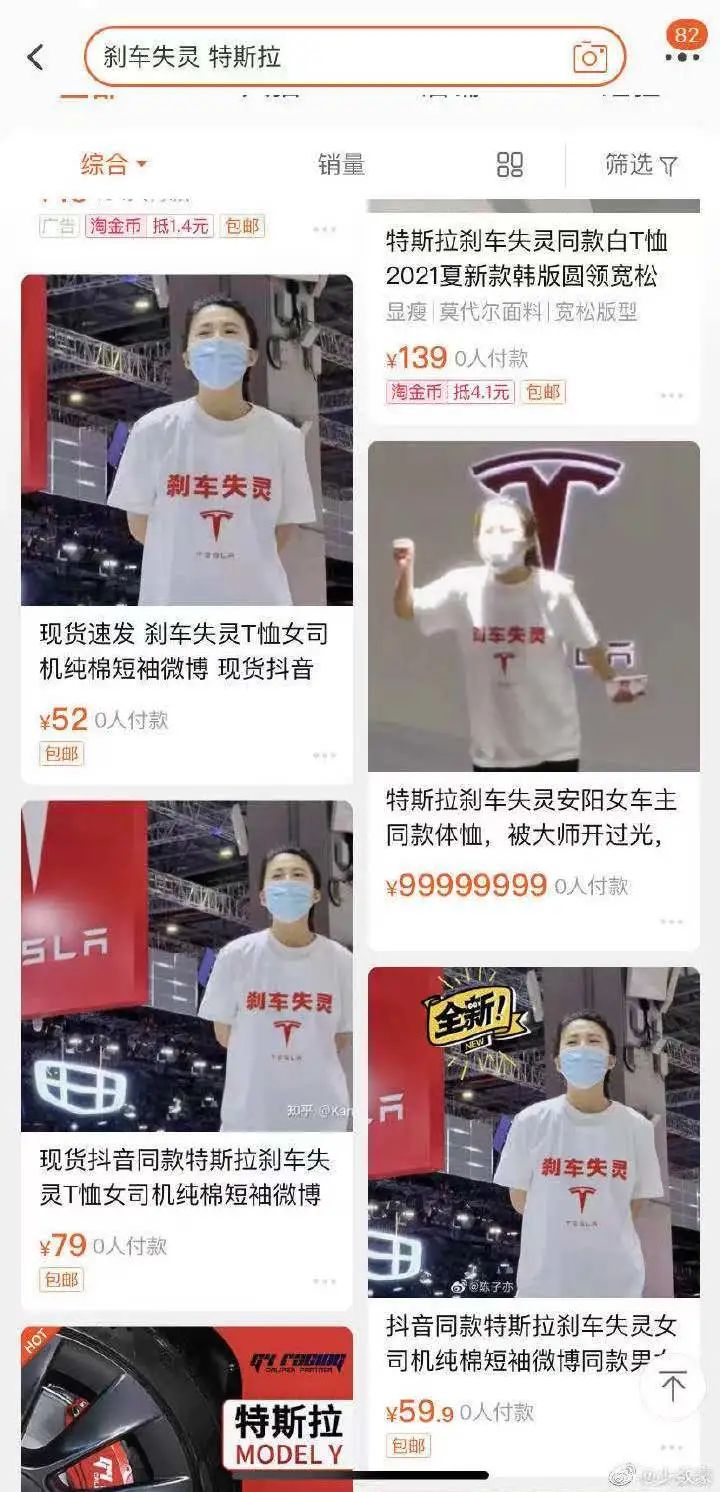This screenshot has height=1492, width=720.
Task: Expand the 综合 sort dropdown
Action: [x=114, y=164]
